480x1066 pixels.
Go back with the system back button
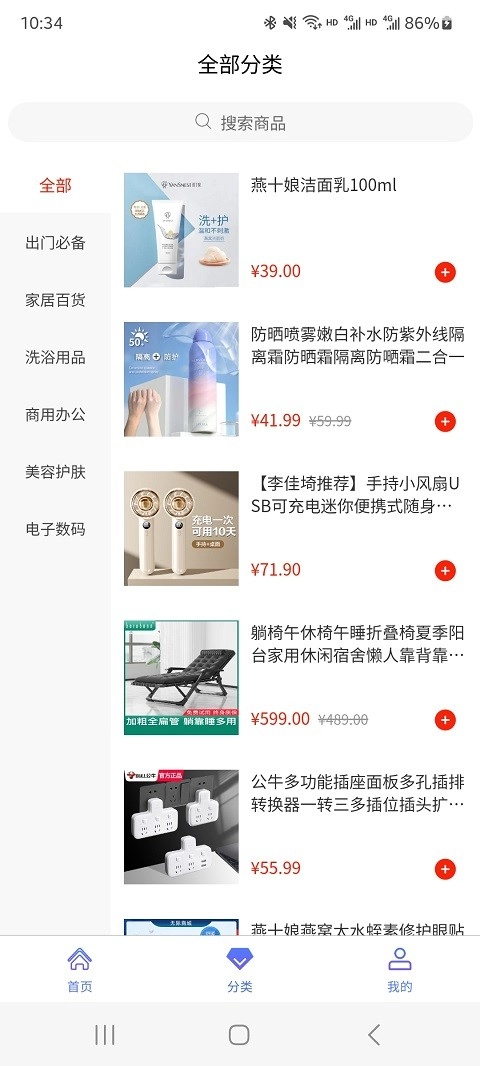tap(374, 1035)
